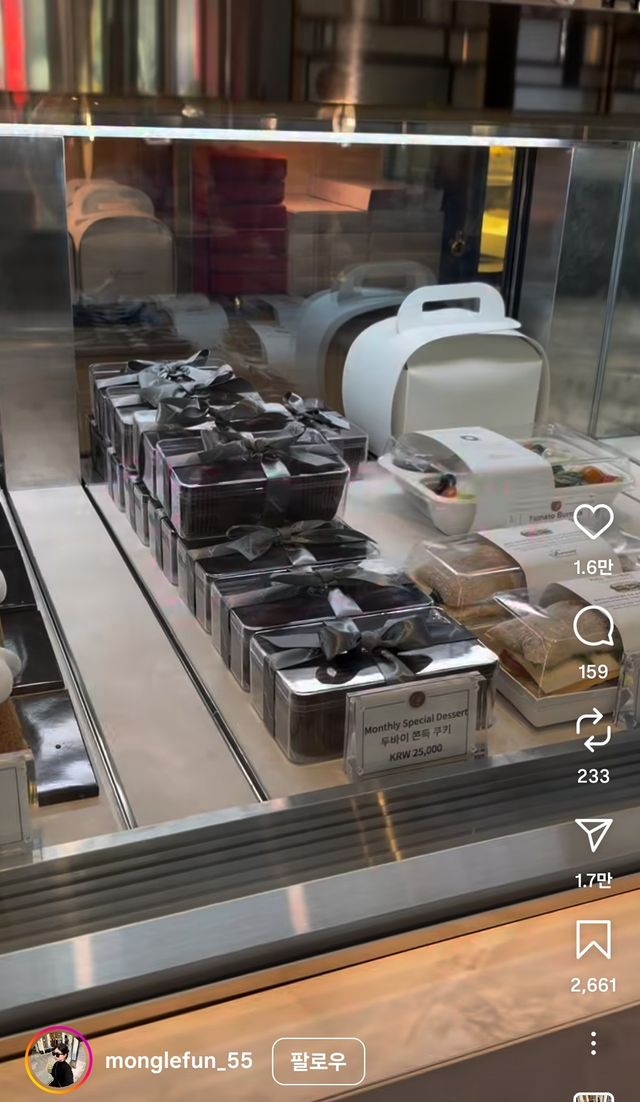
Task: Repost this reel
Action: point(593,731)
